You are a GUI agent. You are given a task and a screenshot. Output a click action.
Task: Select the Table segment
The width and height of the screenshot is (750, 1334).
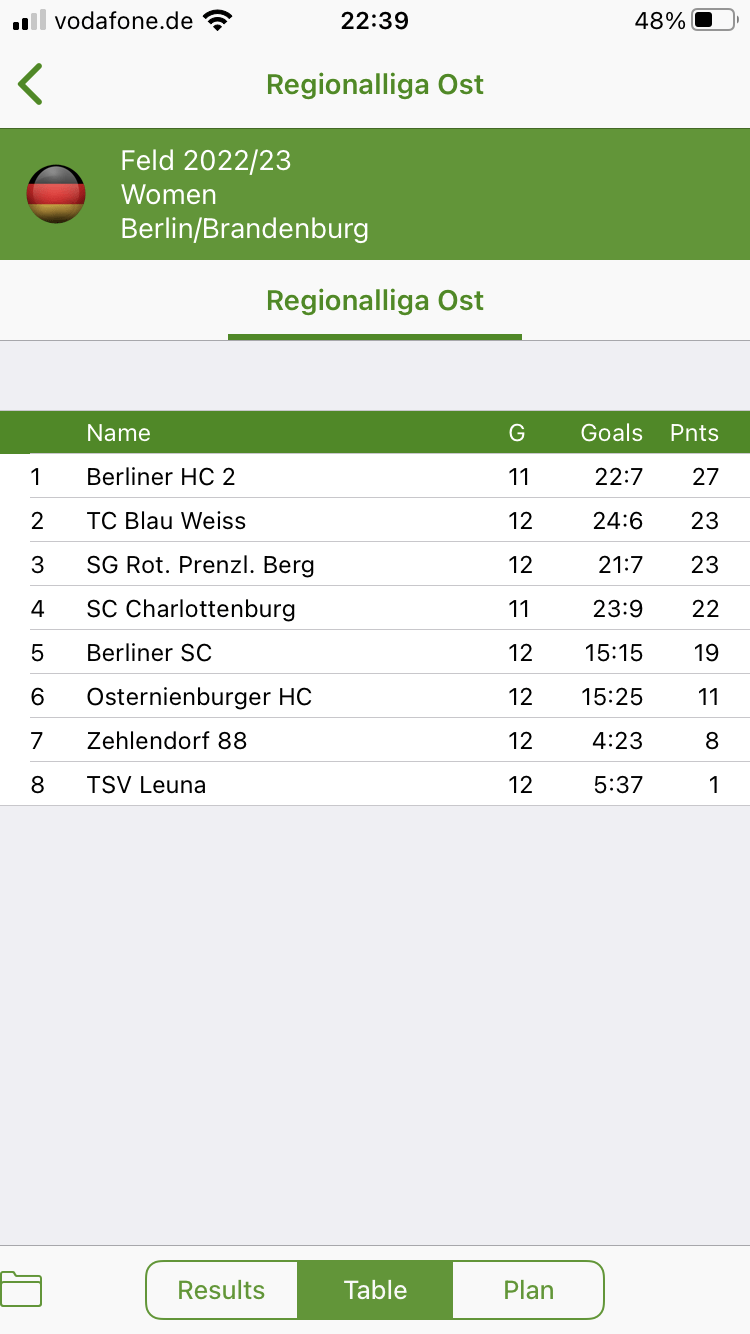tap(375, 1290)
